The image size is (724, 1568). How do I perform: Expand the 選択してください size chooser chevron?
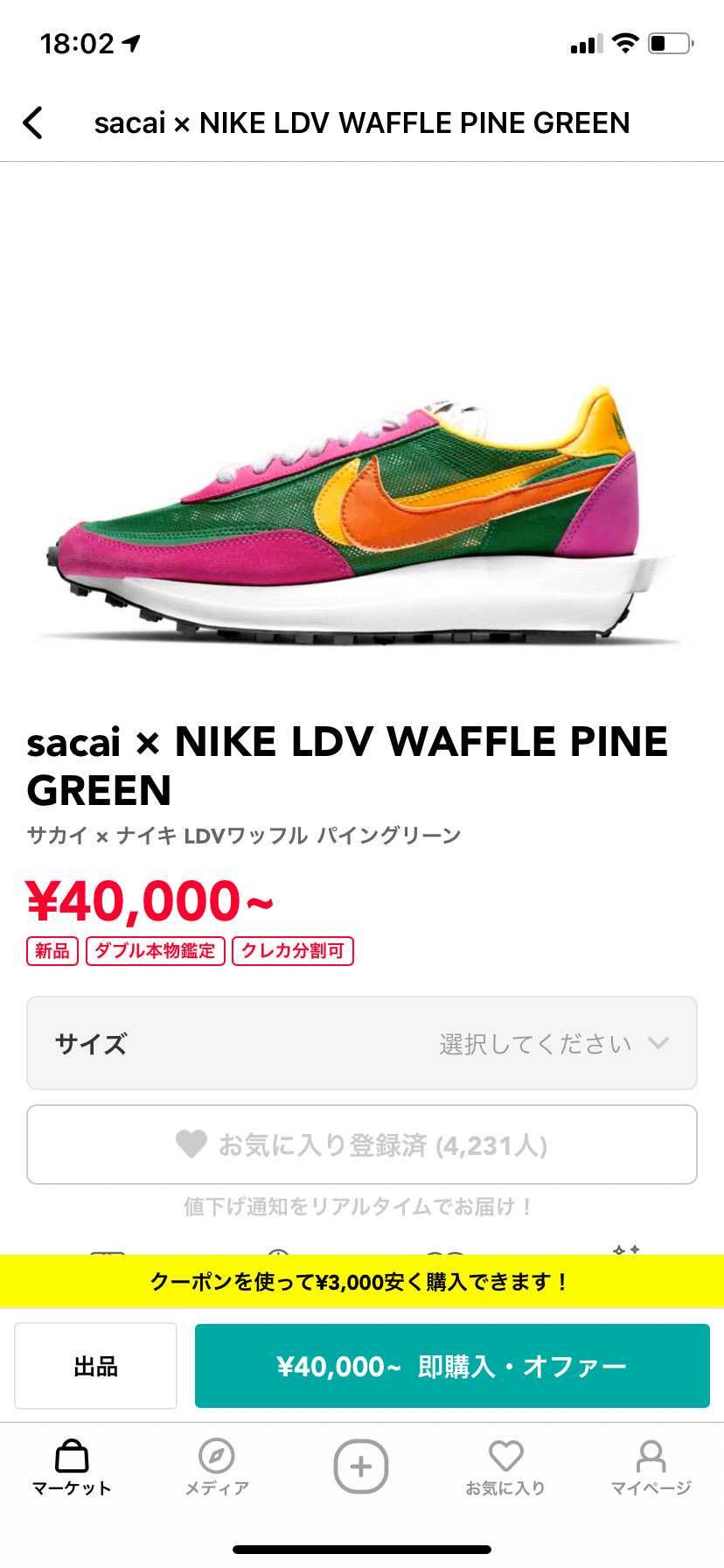tap(658, 1043)
